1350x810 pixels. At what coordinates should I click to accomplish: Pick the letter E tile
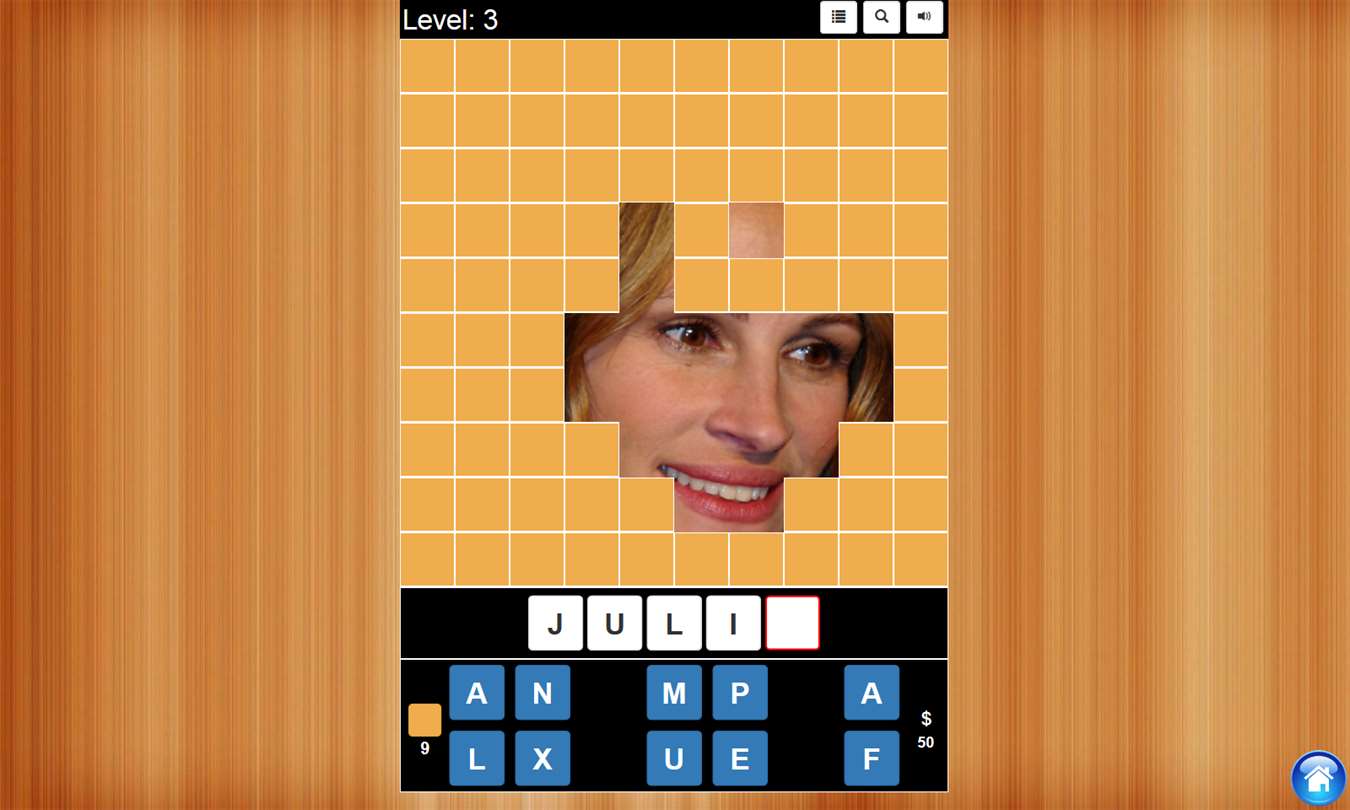click(740, 758)
